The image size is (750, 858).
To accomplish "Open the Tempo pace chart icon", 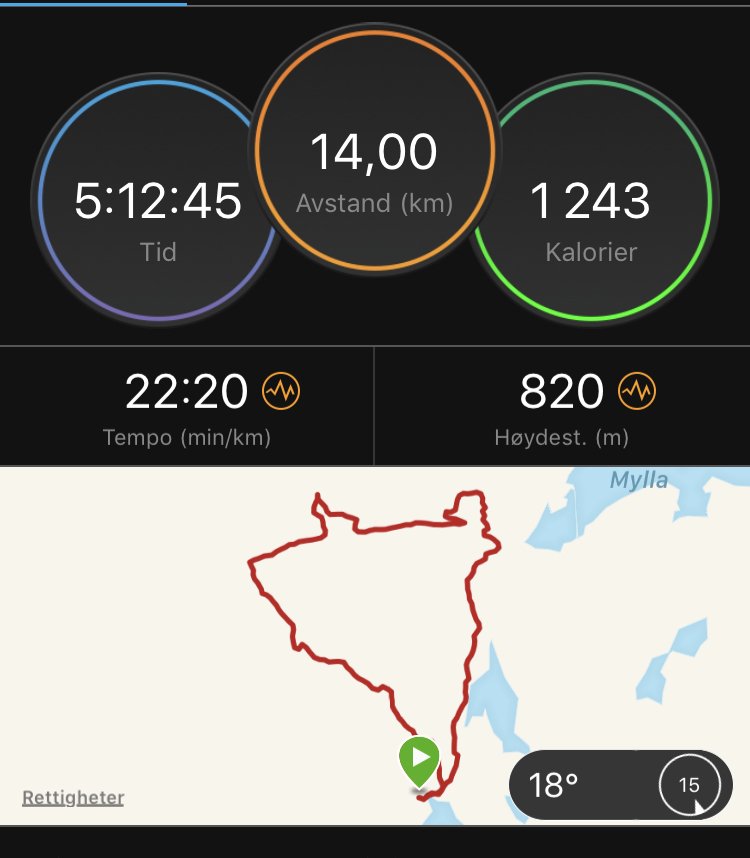I will 280,391.
